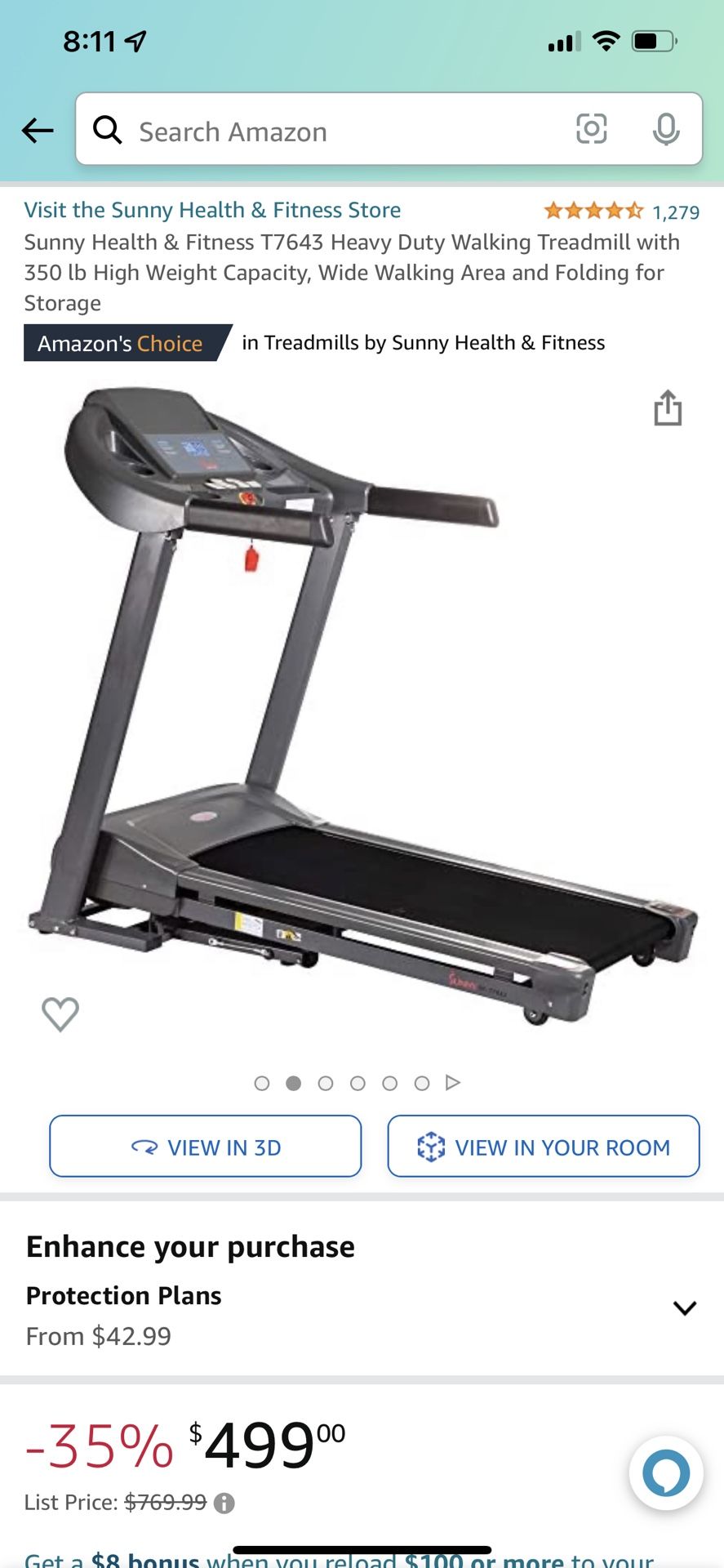The image size is (724, 1568).
Task: Open Treadmills category by Sunny Health
Action: coord(423,342)
